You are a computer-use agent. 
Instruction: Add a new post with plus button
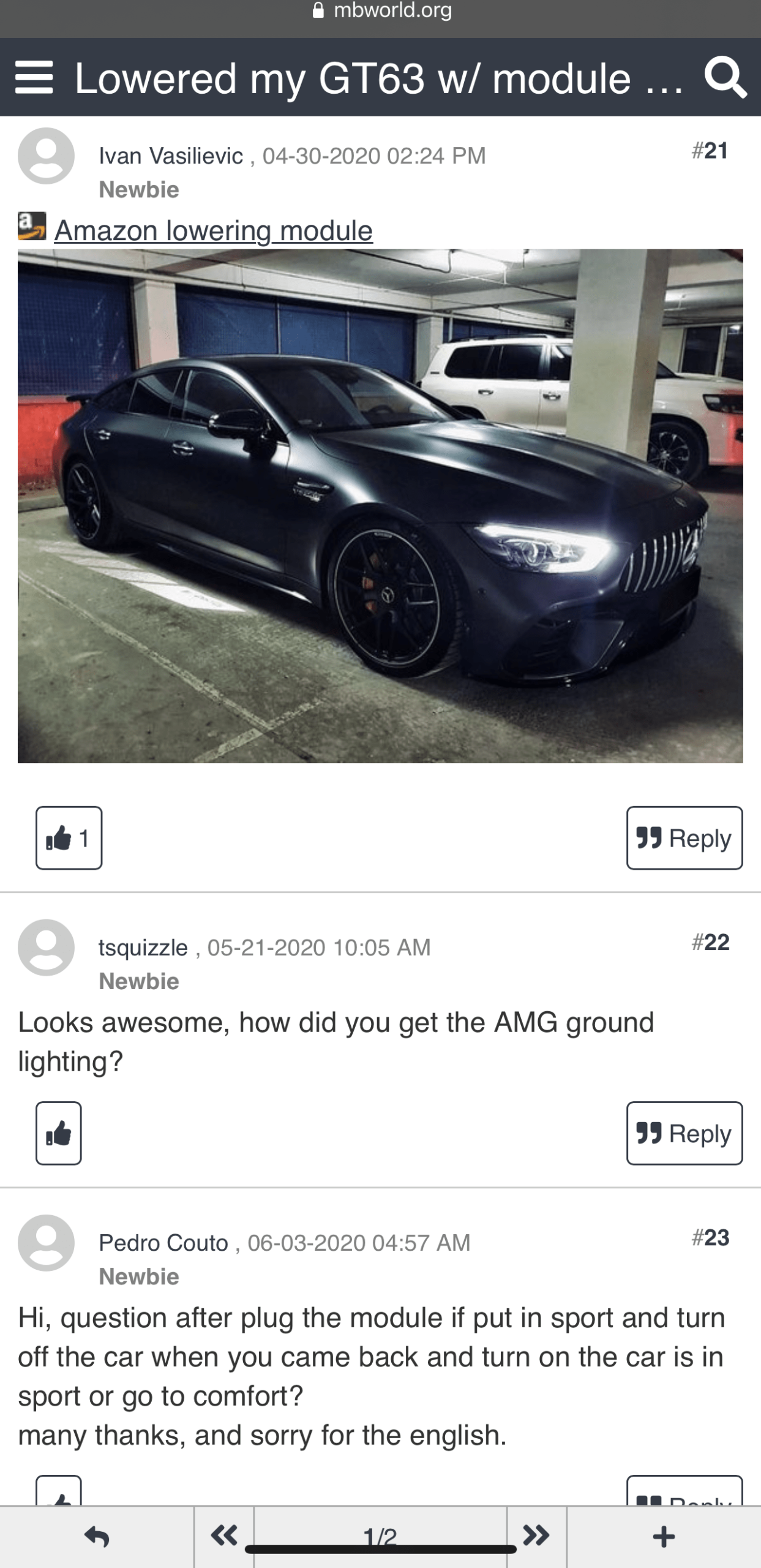tap(664, 1536)
